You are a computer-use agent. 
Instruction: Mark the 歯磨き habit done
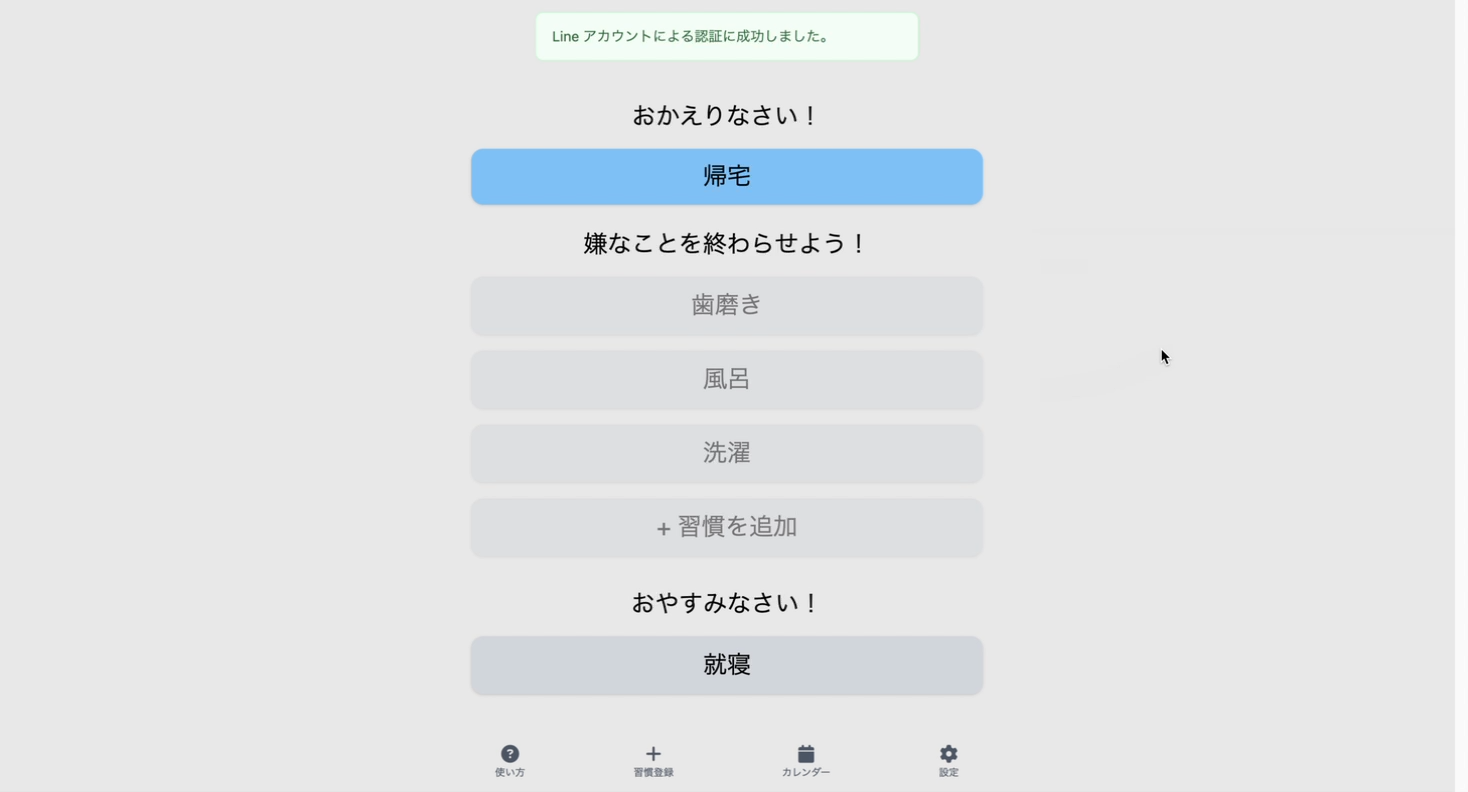click(726, 305)
